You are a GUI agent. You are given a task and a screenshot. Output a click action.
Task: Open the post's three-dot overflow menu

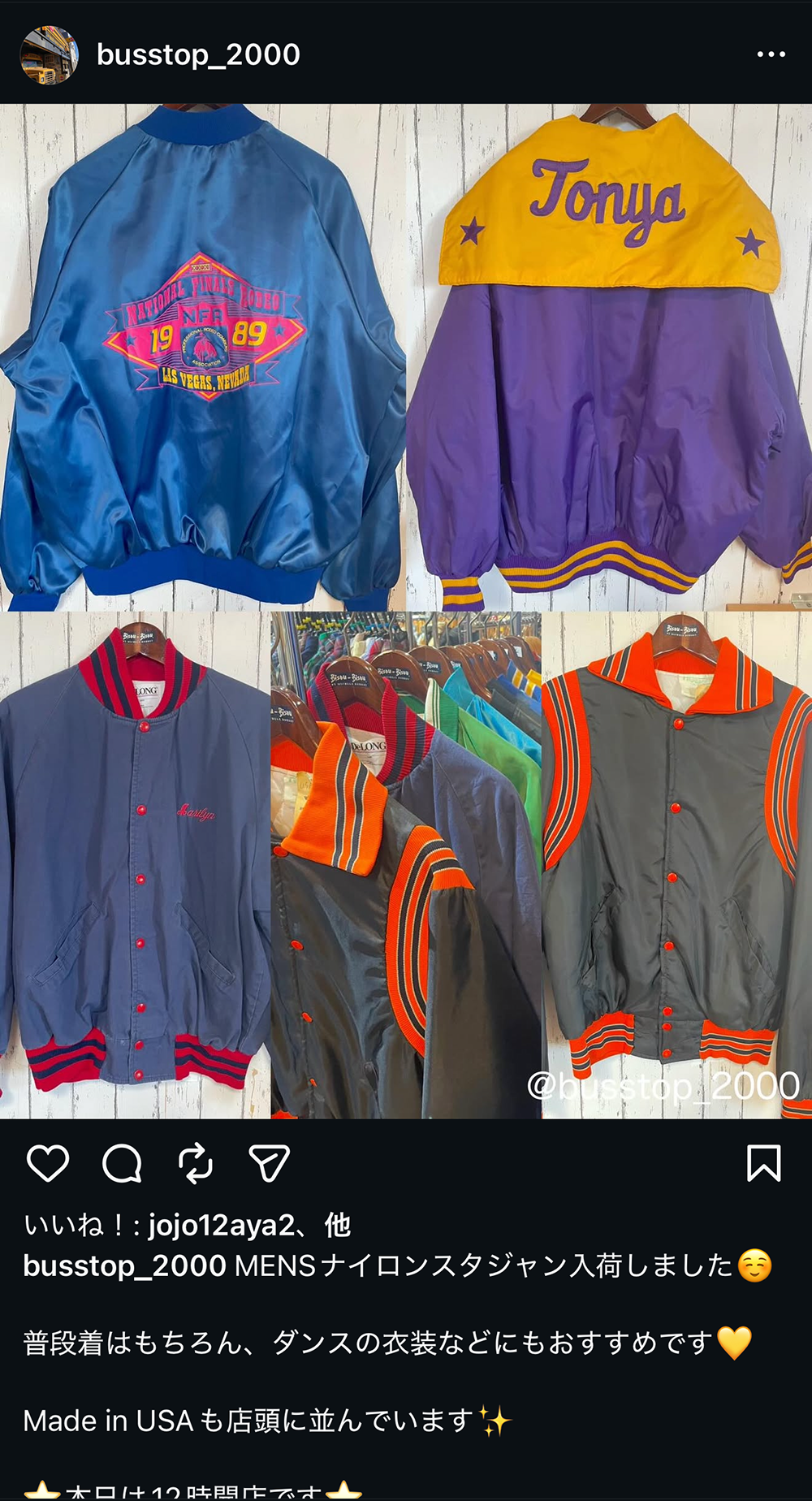click(770, 54)
